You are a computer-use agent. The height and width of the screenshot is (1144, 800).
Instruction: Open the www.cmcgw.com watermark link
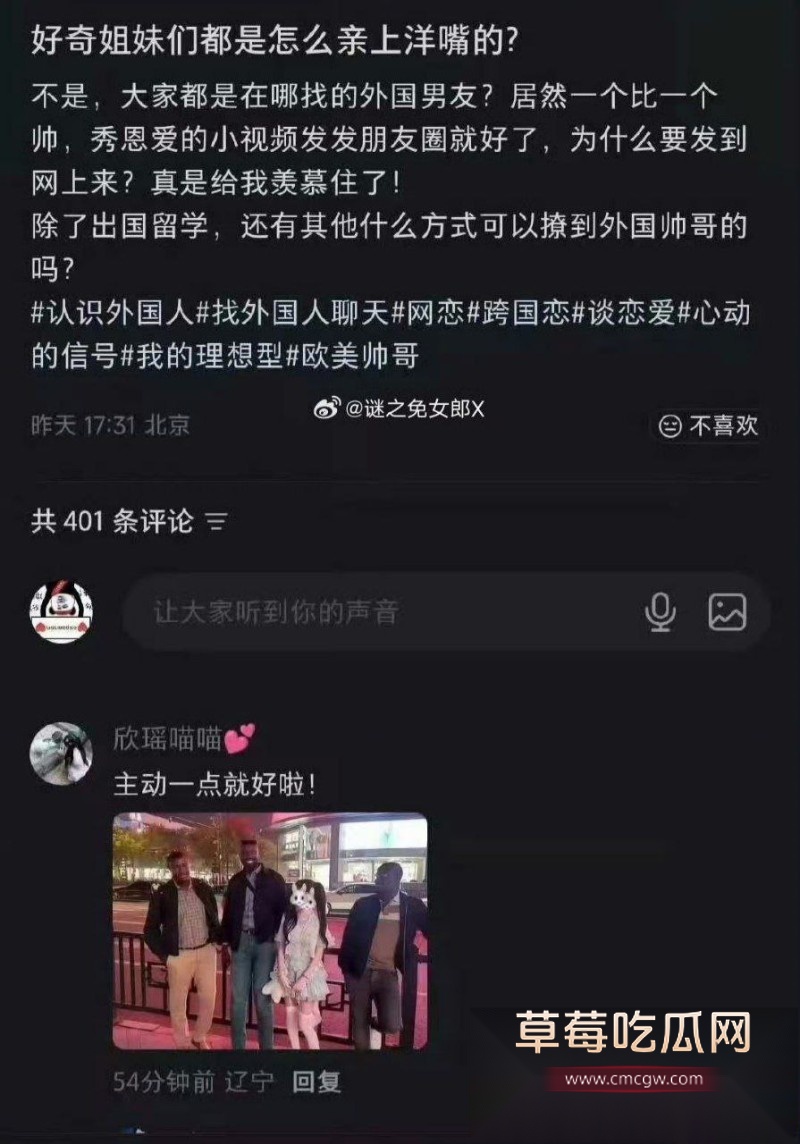coord(634,1076)
